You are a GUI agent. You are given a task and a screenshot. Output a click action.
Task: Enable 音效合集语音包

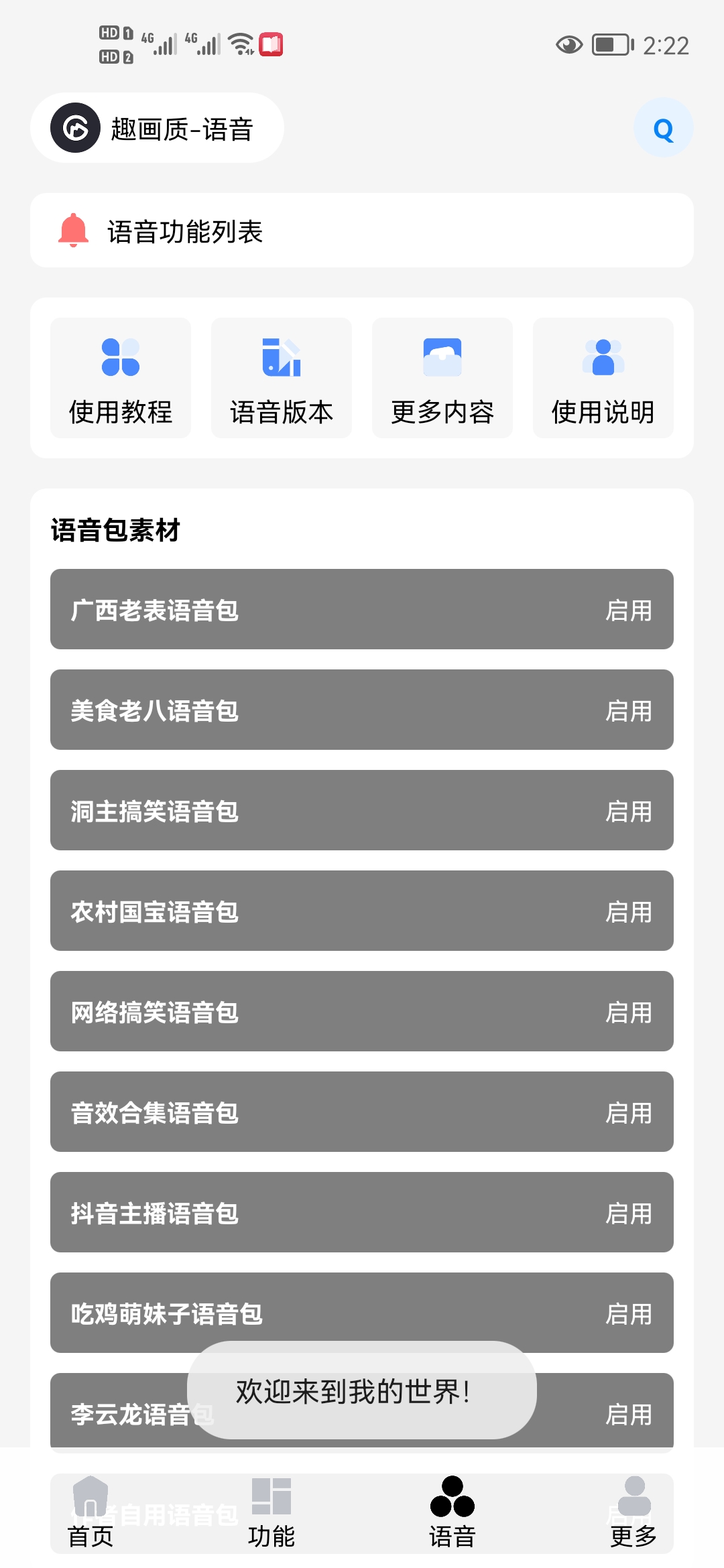pos(628,1112)
